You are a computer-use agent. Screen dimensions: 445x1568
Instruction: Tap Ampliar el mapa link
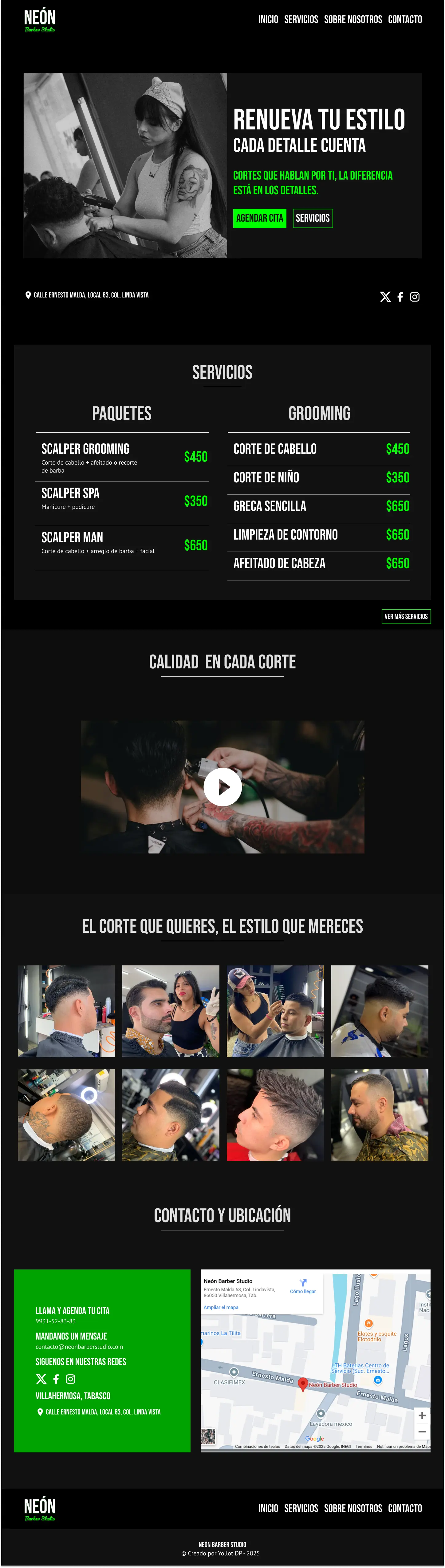(x=221, y=1307)
